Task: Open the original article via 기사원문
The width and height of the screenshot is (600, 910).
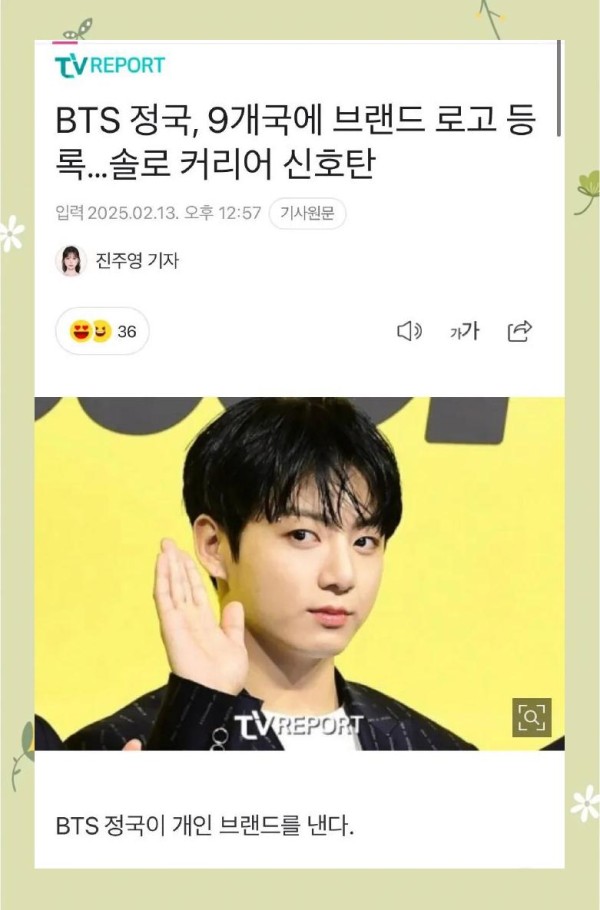Action: 307,213
